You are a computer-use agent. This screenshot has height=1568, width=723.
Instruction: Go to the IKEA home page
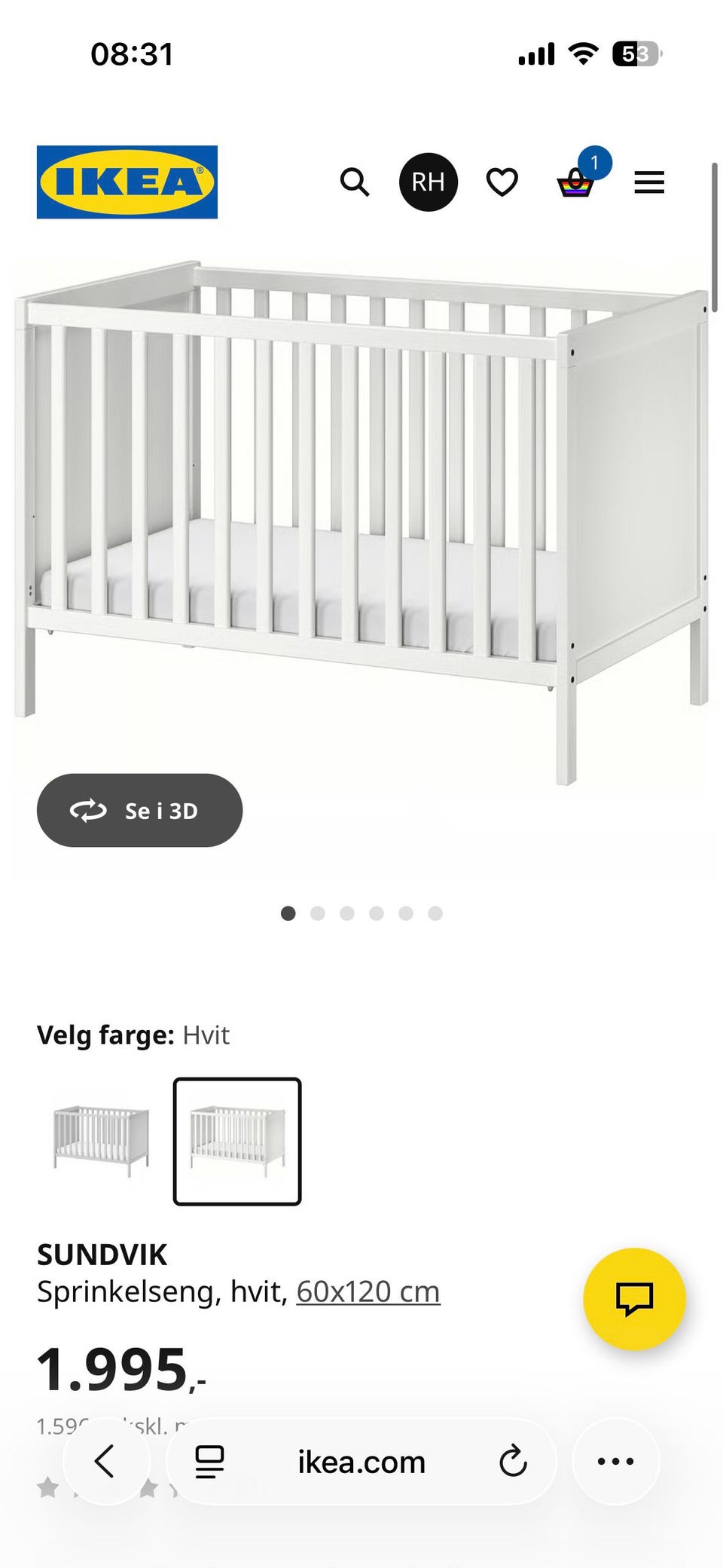pos(127,182)
